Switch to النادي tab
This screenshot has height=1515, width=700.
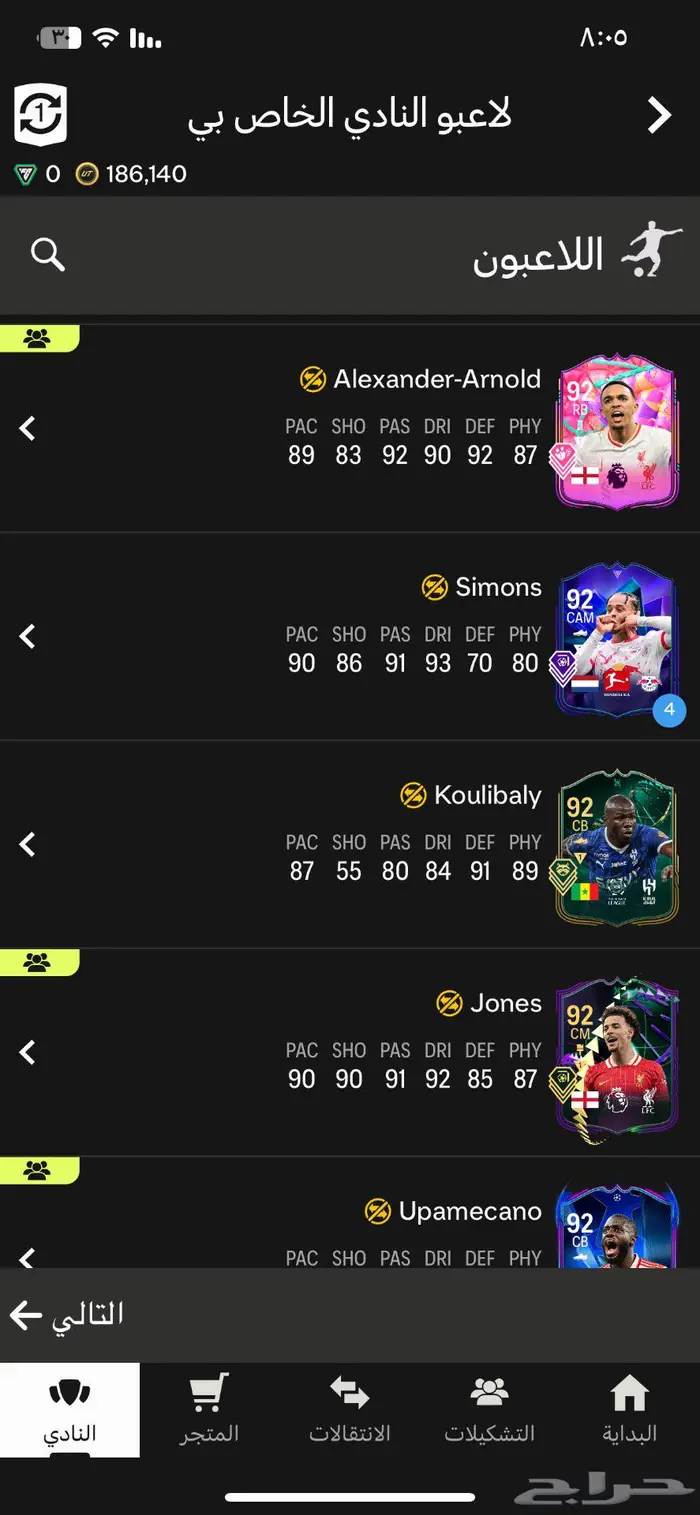tap(70, 1410)
